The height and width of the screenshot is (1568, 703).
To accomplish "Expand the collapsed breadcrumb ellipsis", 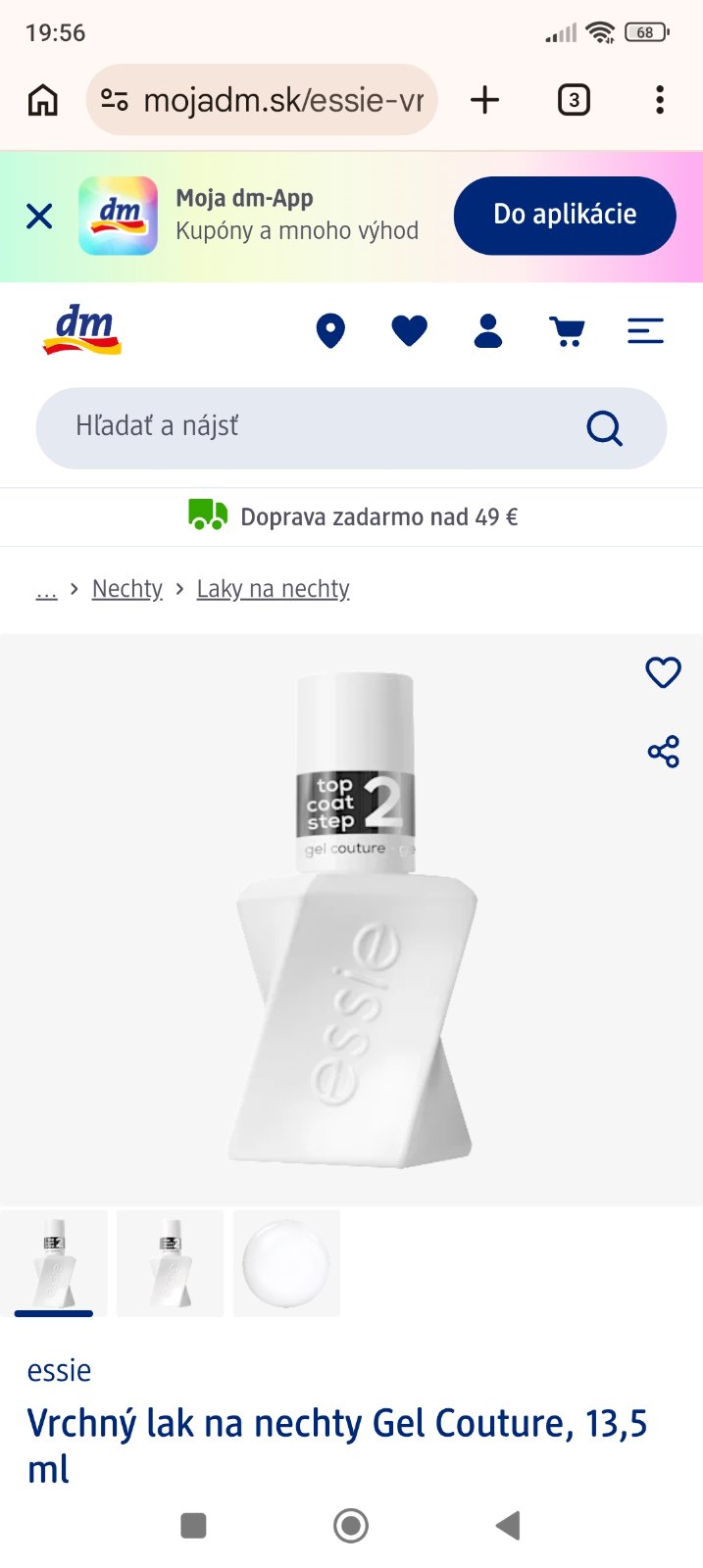I will tap(46, 589).
